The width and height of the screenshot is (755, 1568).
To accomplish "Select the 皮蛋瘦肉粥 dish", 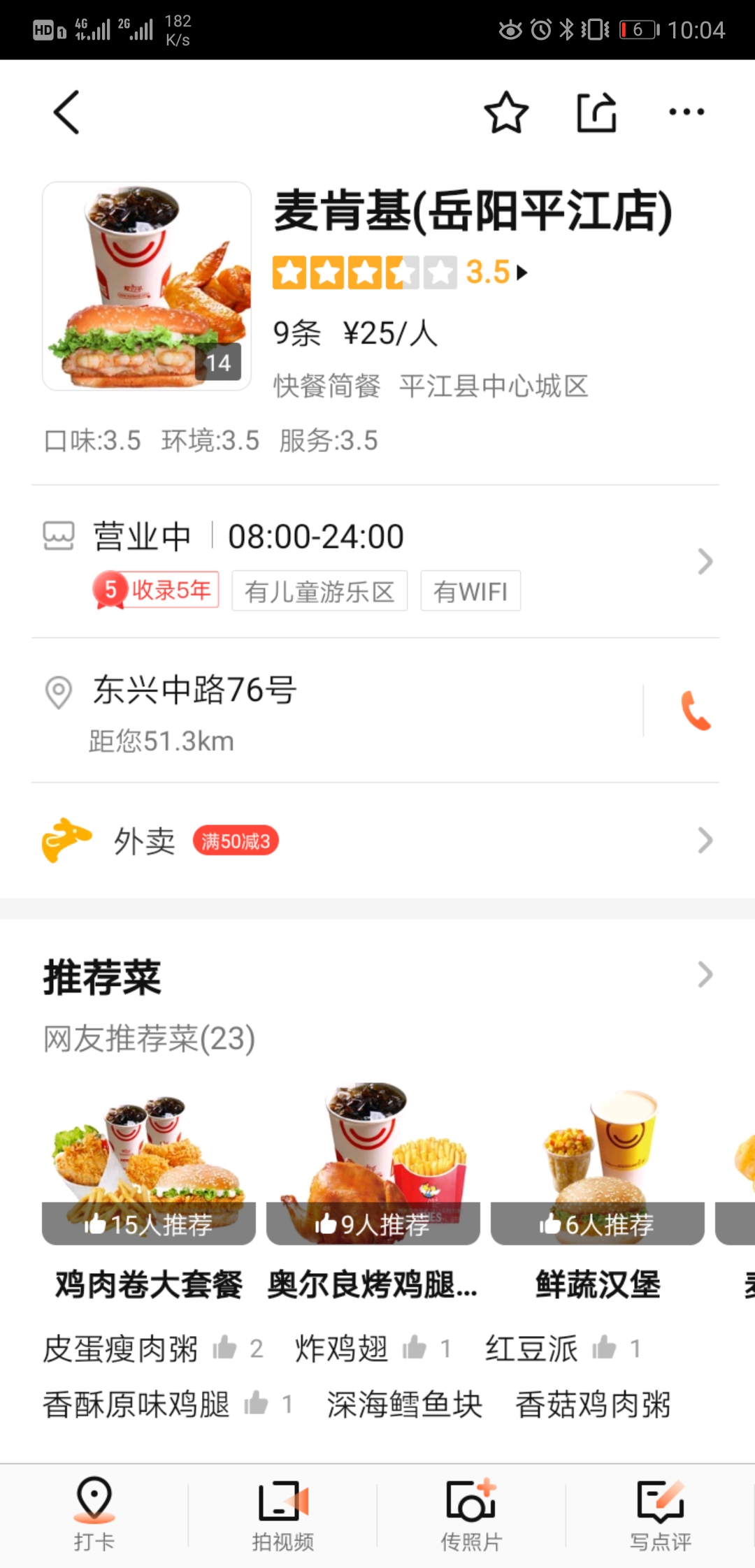I will (121, 1349).
